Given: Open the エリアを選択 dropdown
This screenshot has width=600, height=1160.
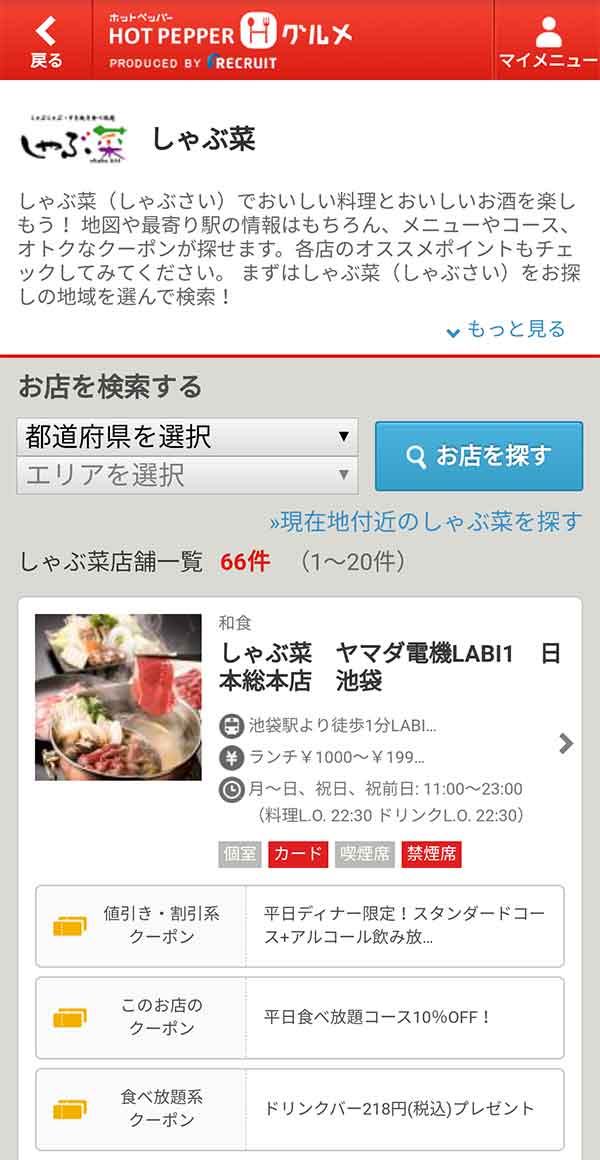Looking at the screenshot, I should coord(187,475).
